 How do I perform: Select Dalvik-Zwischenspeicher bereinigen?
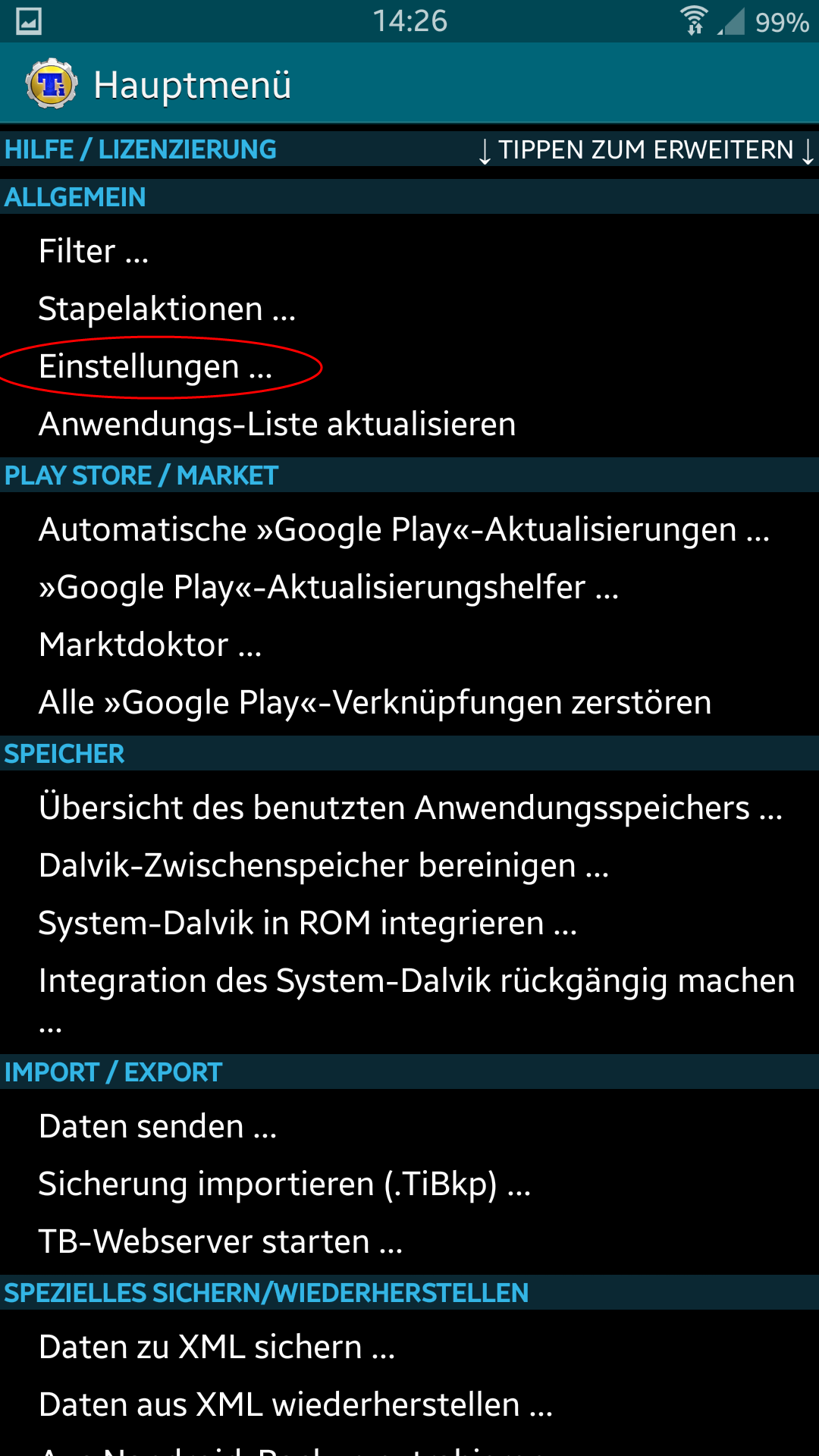coord(409,865)
